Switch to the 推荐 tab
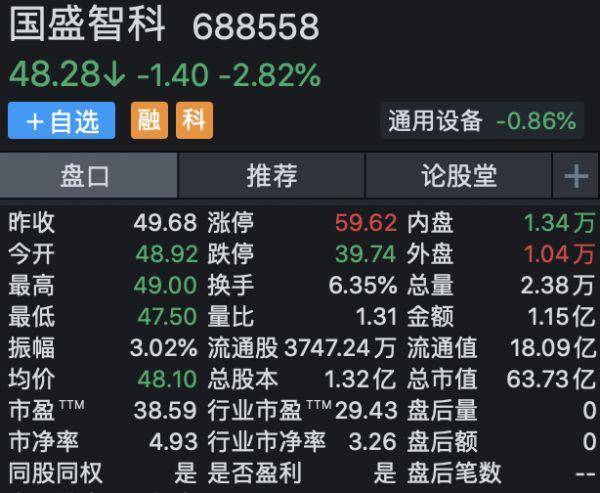This screenshot has height=493, width=600. pyautogui.click(x=272, y=177)
